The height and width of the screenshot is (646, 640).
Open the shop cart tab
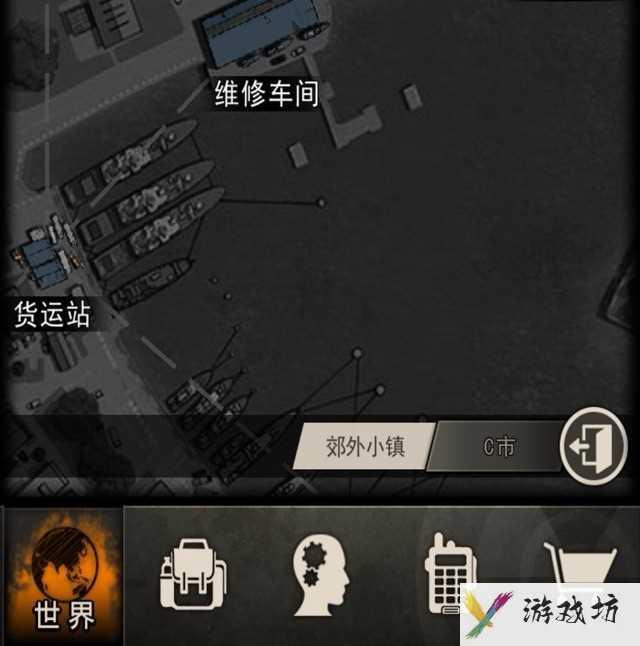(572, 565)
